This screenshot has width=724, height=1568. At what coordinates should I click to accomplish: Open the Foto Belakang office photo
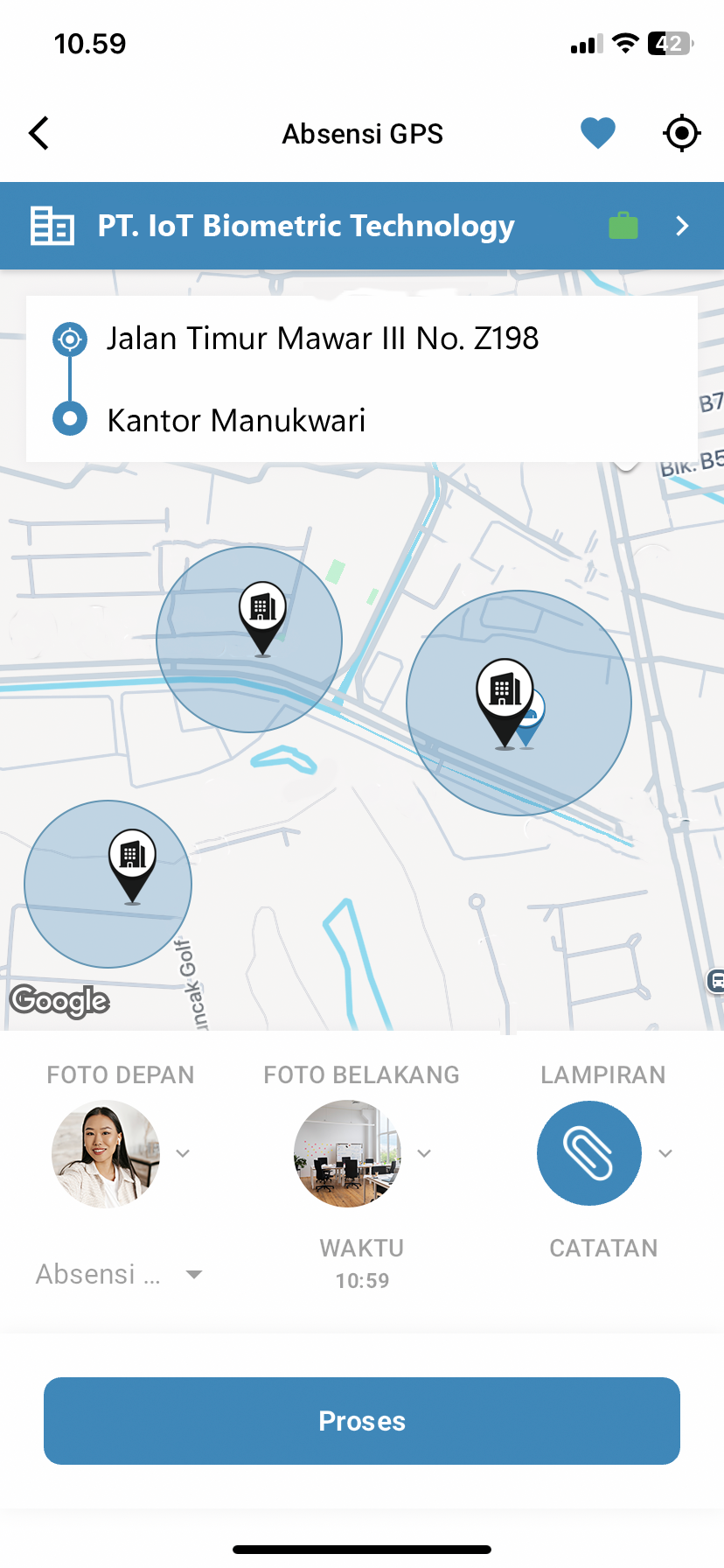click(x=347, y=1153)
